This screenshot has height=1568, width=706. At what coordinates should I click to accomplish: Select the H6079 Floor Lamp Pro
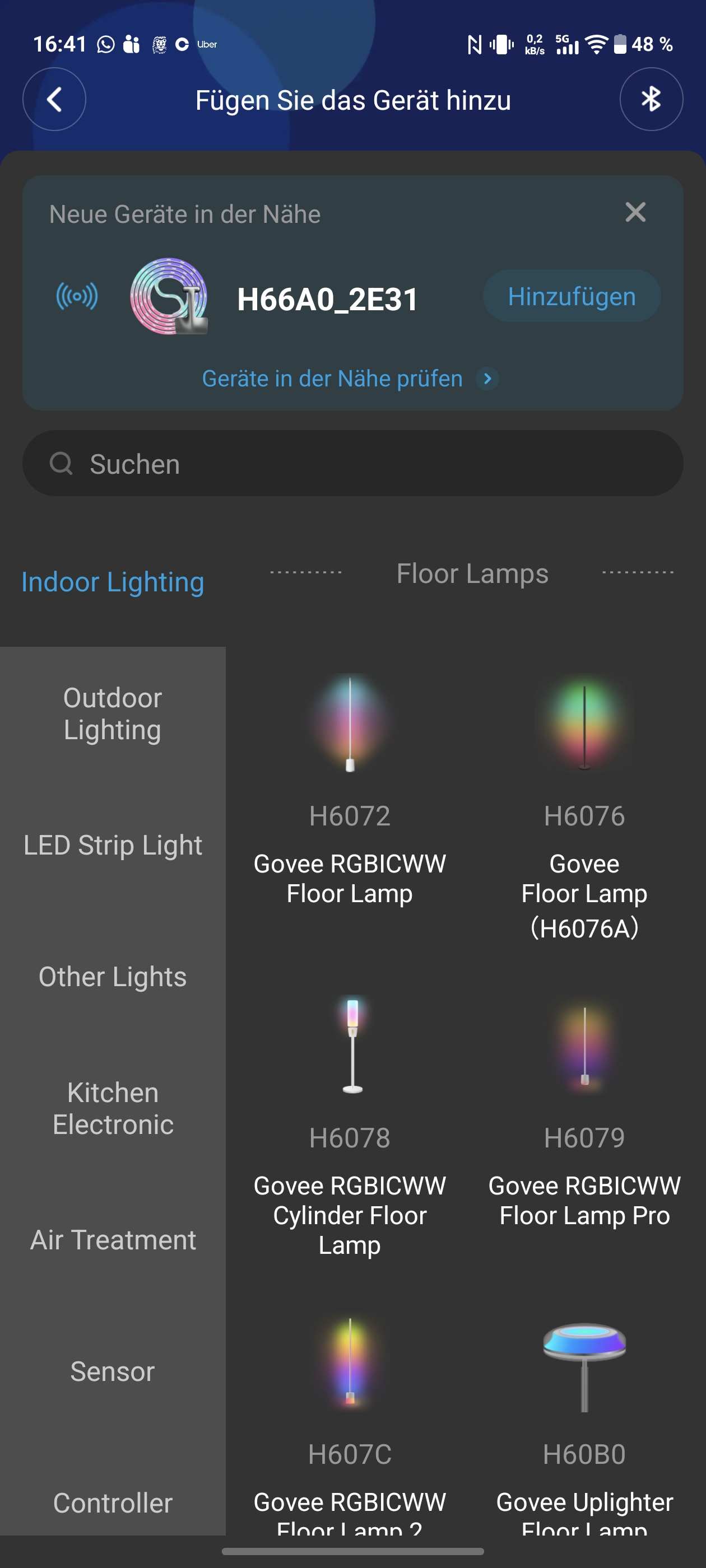tap(584, 1114)
